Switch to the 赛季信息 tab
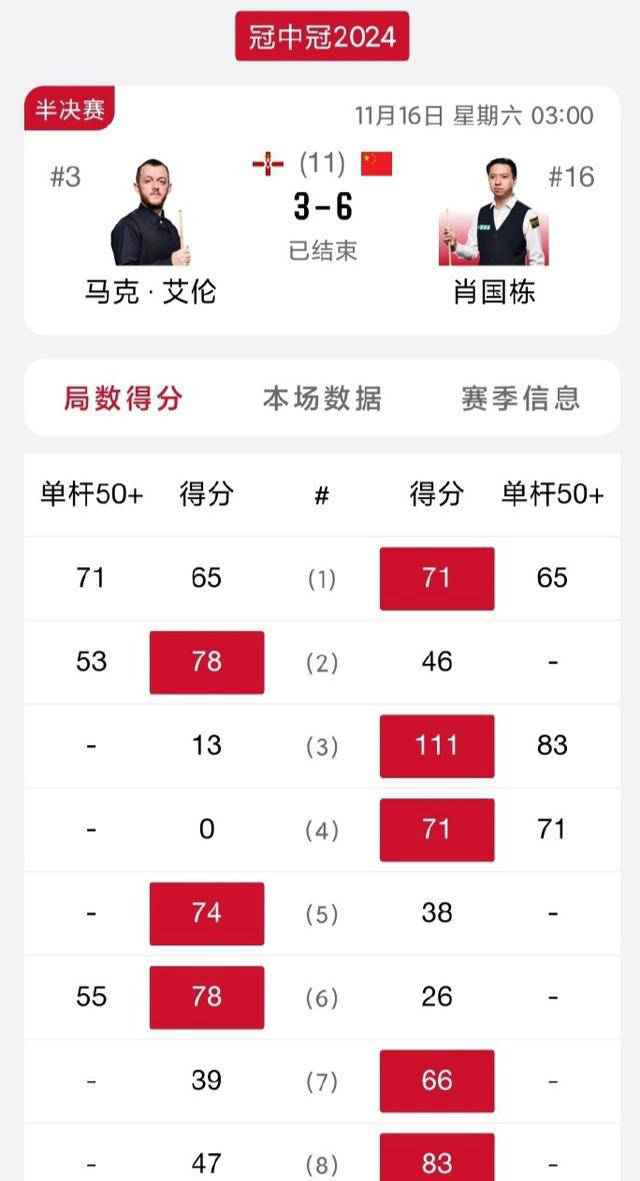This screenshot has height=1181, width=640. pyautogui.click(x=520, y=398)
